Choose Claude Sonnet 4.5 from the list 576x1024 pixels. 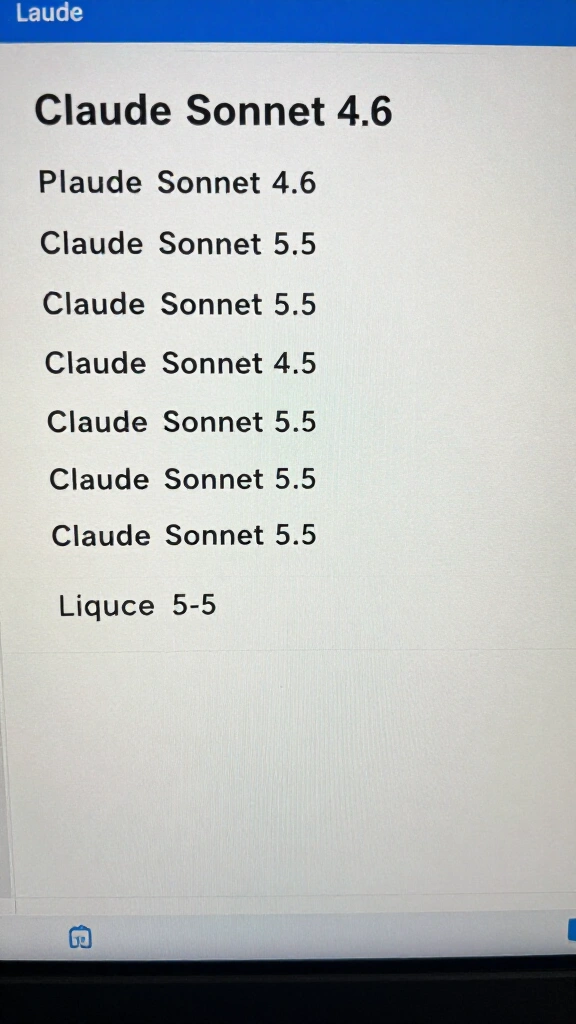click(x=180, y=363)
